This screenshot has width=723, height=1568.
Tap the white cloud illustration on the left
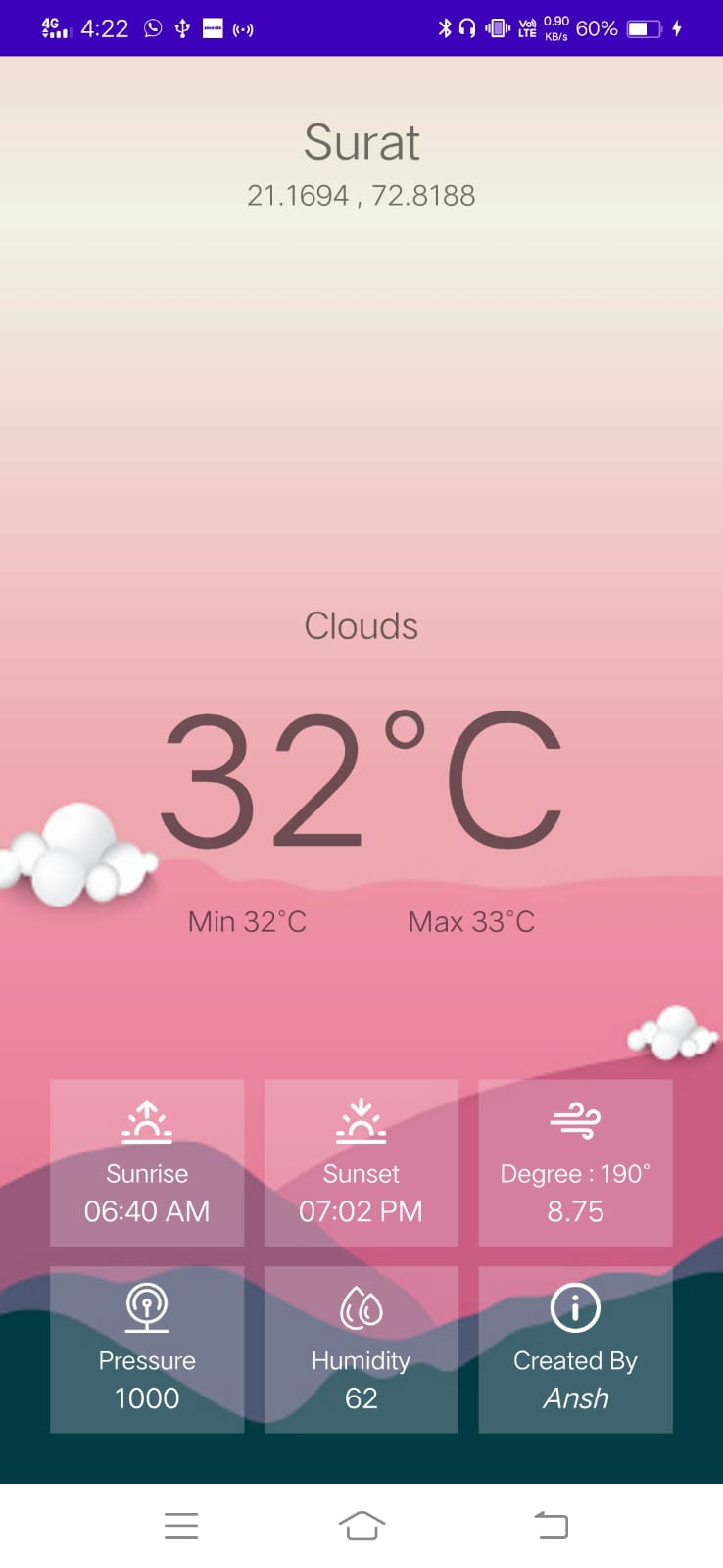(x=73, y=853)
